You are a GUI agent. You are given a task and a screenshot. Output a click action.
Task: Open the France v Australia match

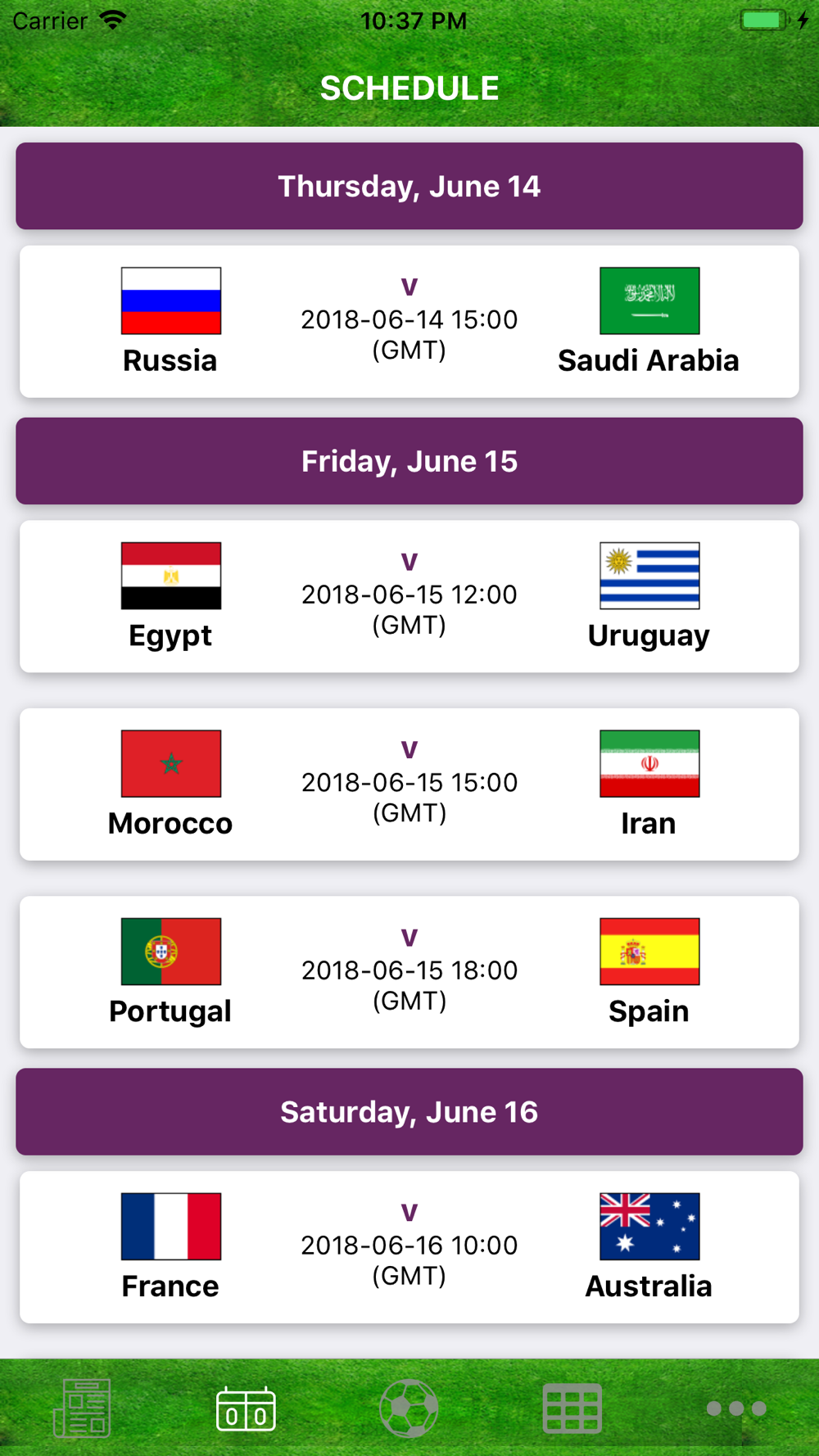point(409,1247)
